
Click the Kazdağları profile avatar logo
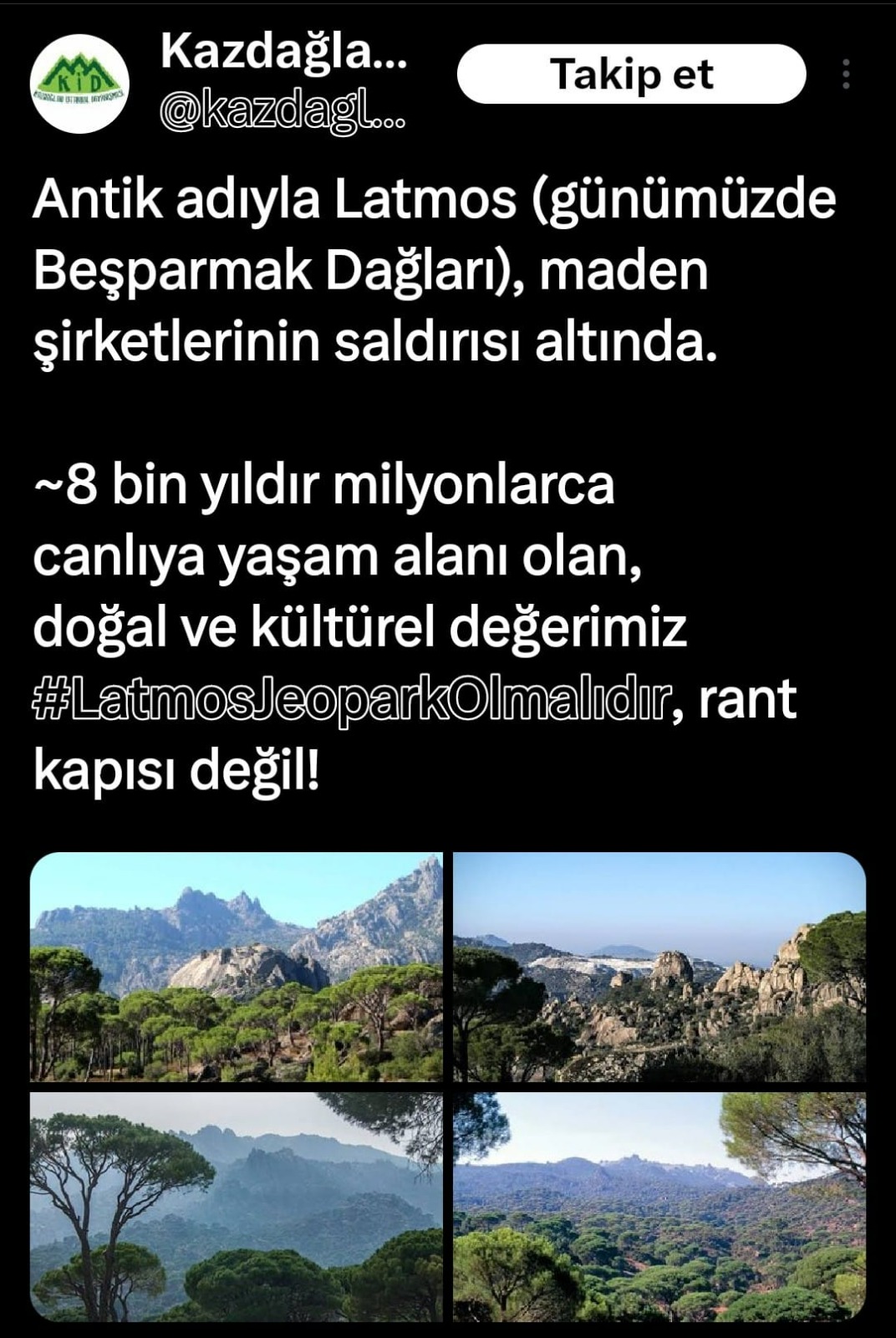(x=80, y=84)
